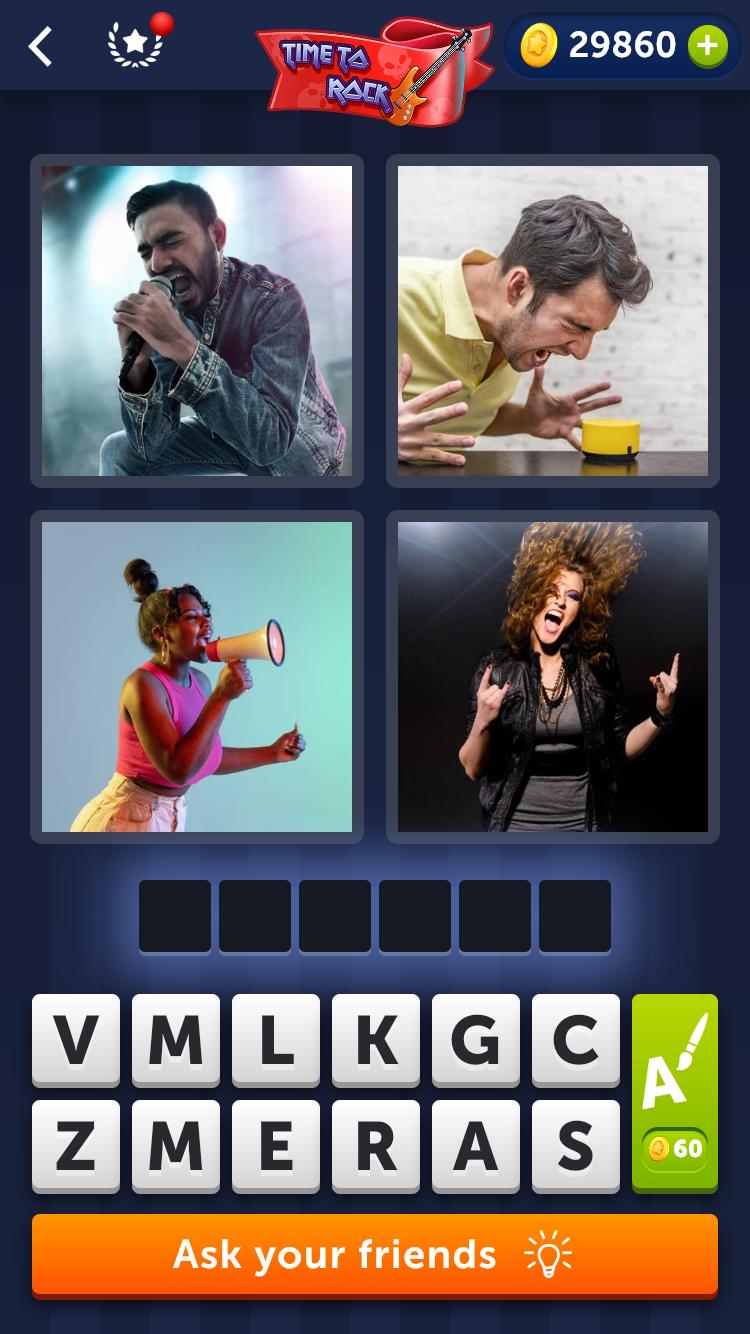Pick the letter Z tile
This screenshot has height=1334, width=750.
(x=76, y=1146)
